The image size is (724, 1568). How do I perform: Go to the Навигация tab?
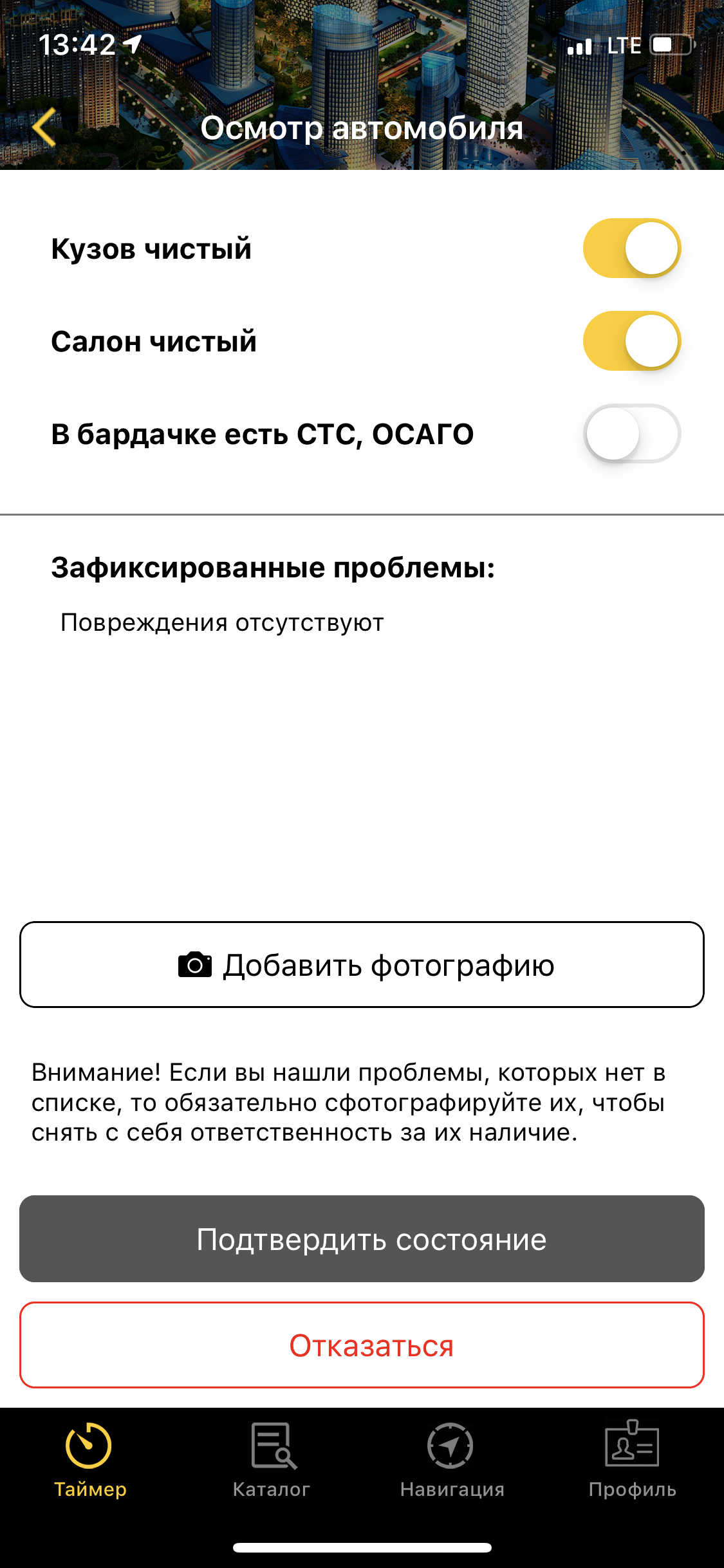[x=452, y=1461]
